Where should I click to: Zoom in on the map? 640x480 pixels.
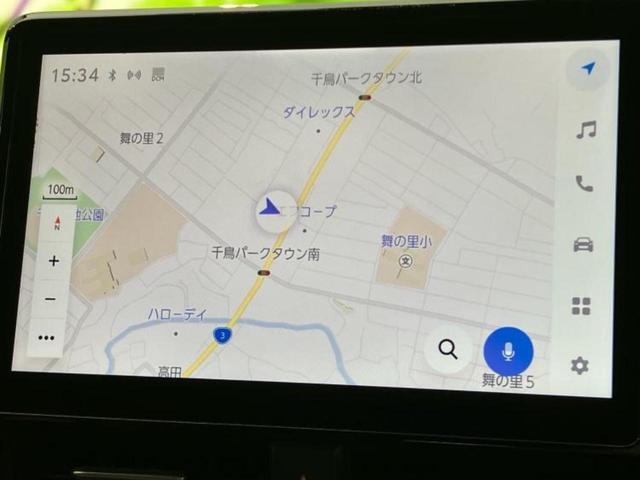[53, 261]
